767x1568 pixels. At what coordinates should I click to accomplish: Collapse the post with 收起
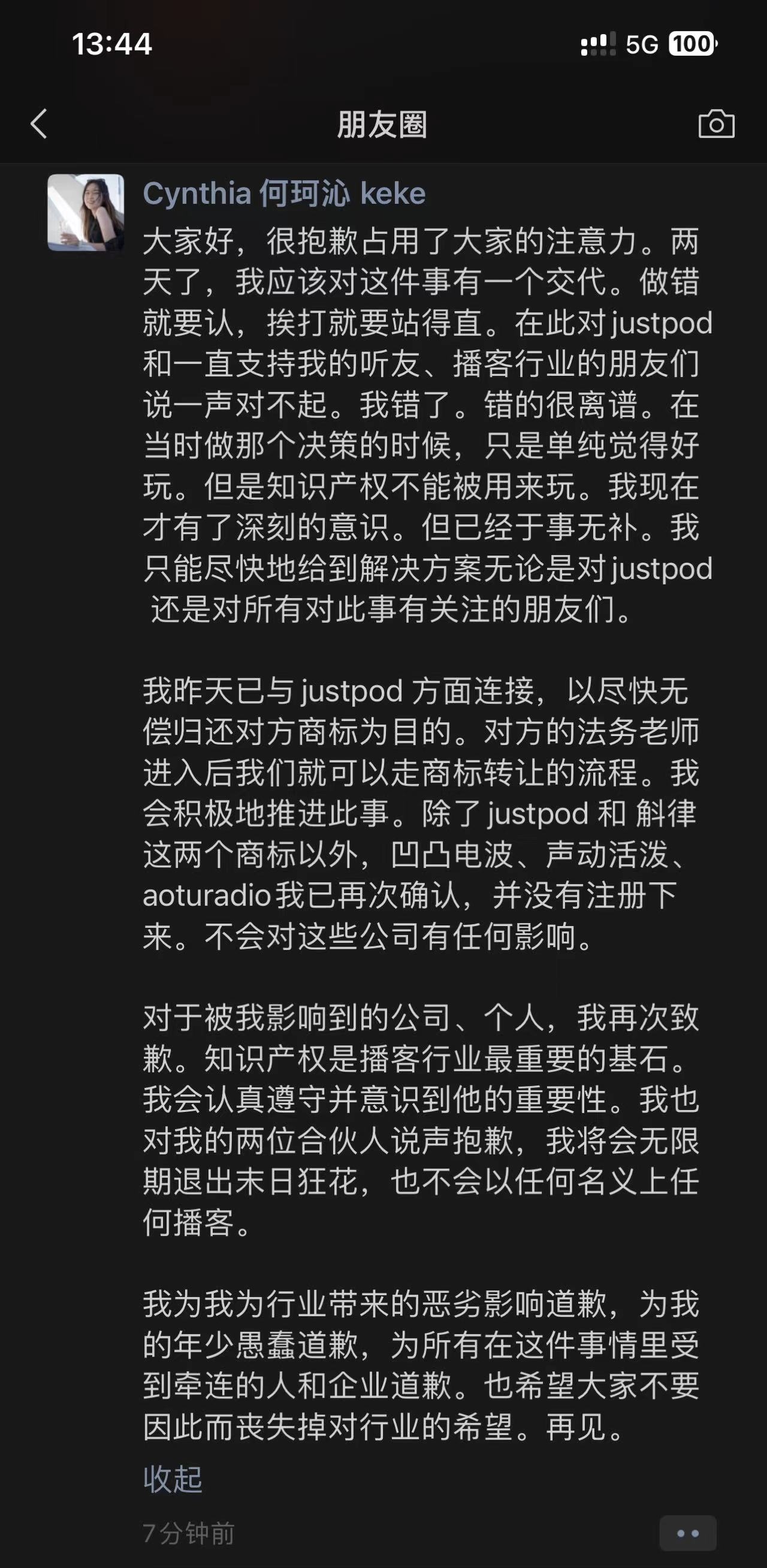coord(172,1479)
